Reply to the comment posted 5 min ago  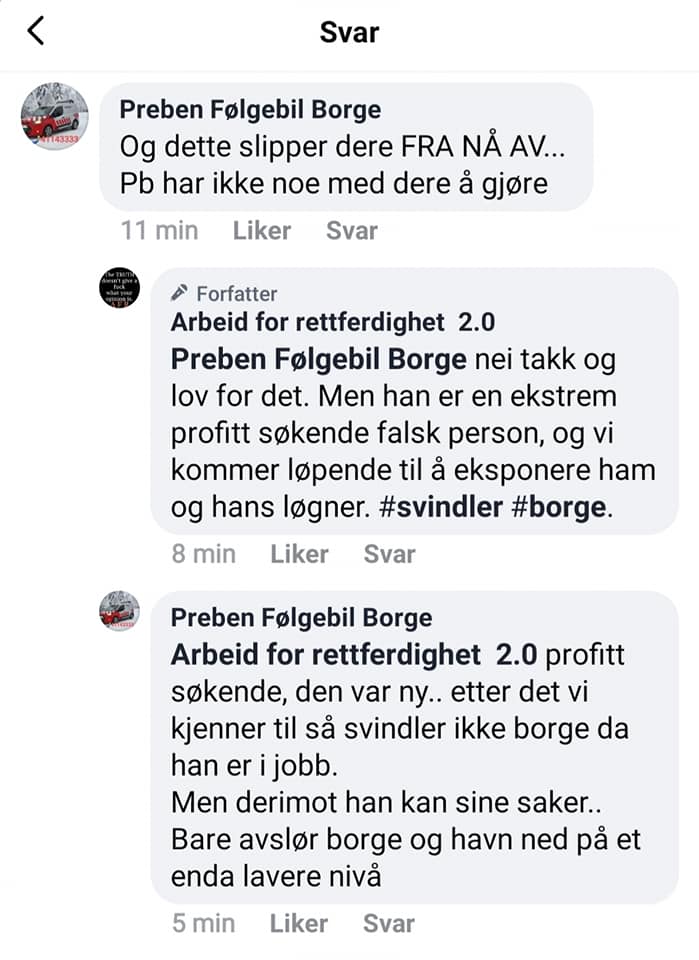[x=389, y=923]
